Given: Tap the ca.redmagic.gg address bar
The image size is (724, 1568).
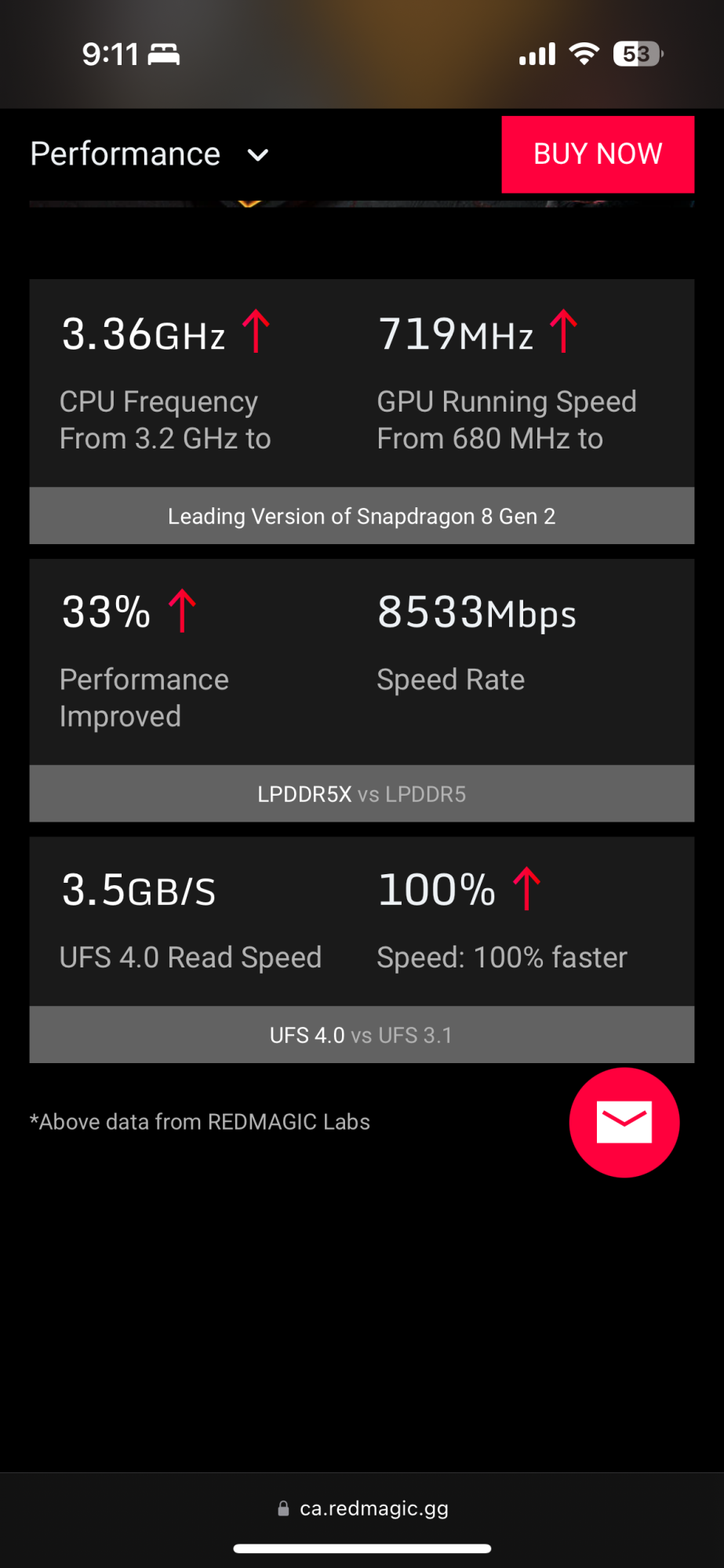Looking at the screenshot, I should coord(362,1508).
